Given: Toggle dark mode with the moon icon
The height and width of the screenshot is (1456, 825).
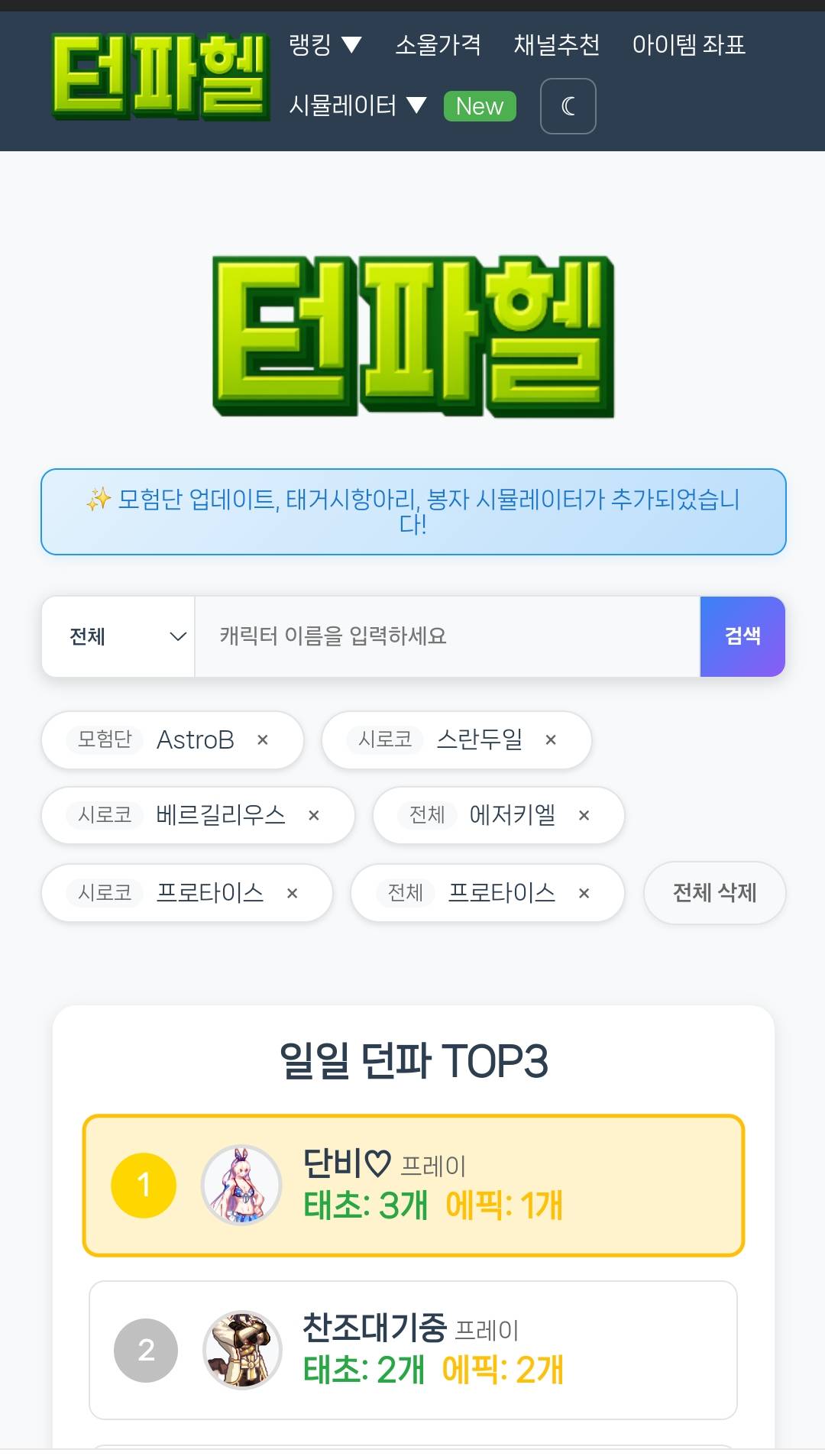Looking at the screenshot, I should pos(568,106).
